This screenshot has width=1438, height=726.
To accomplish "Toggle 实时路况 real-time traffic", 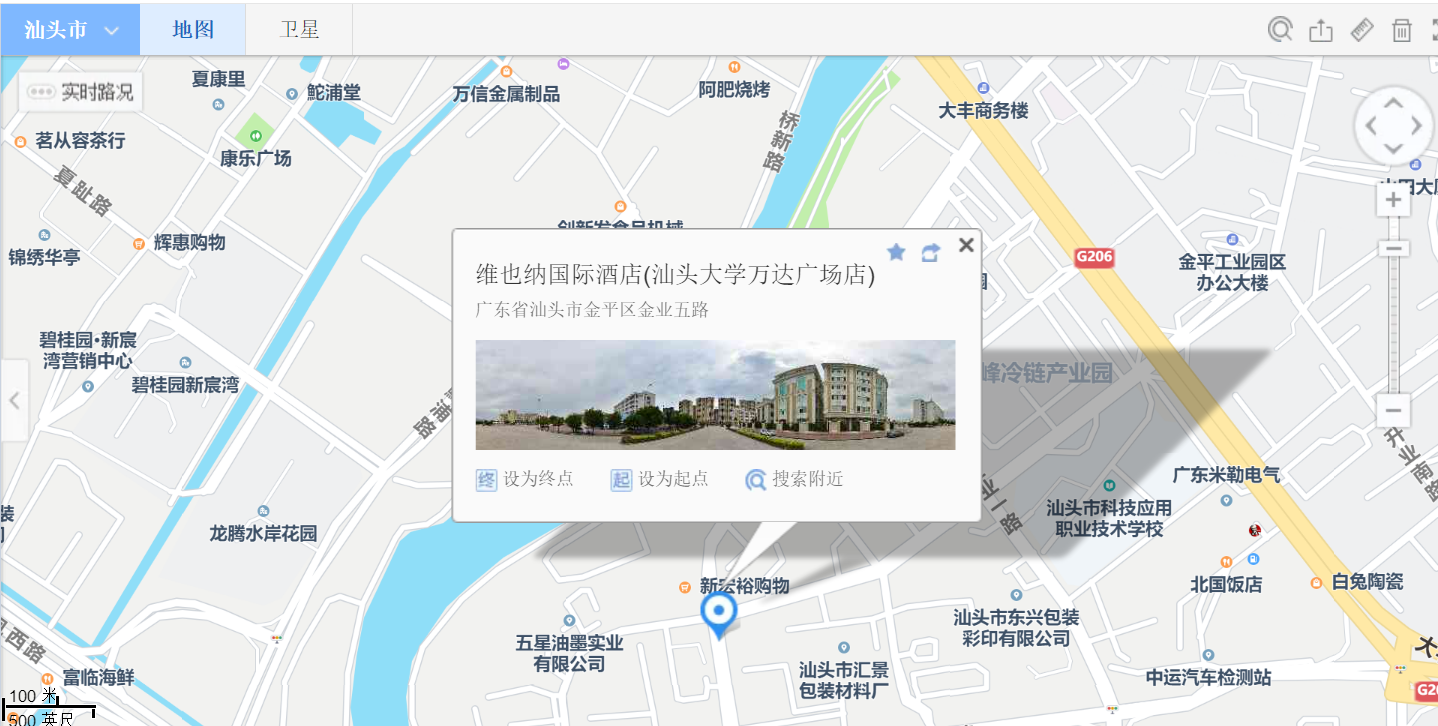I will 81,92.
